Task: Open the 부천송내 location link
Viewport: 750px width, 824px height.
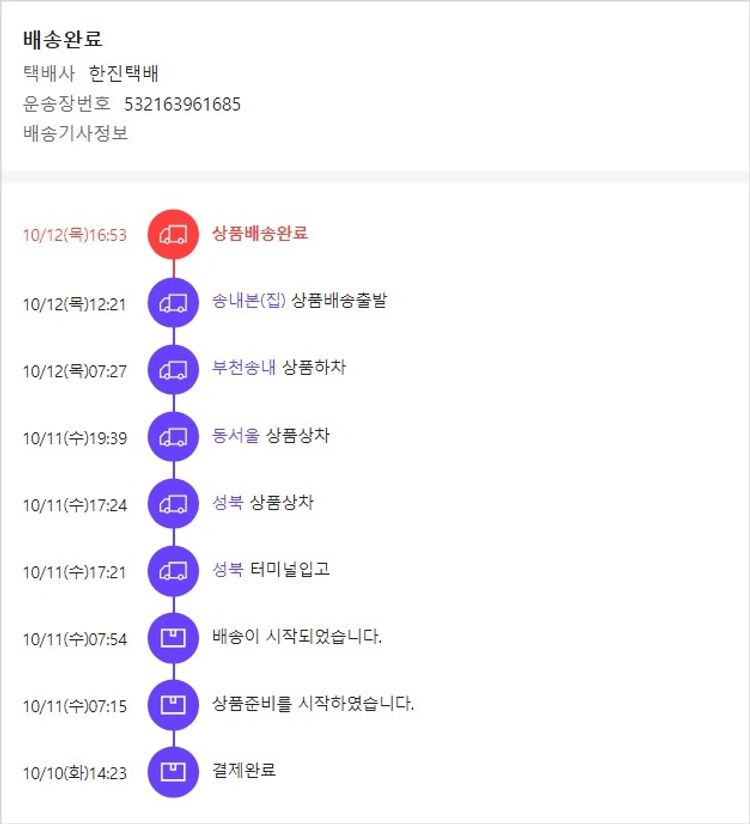Action: coord(243,368)
